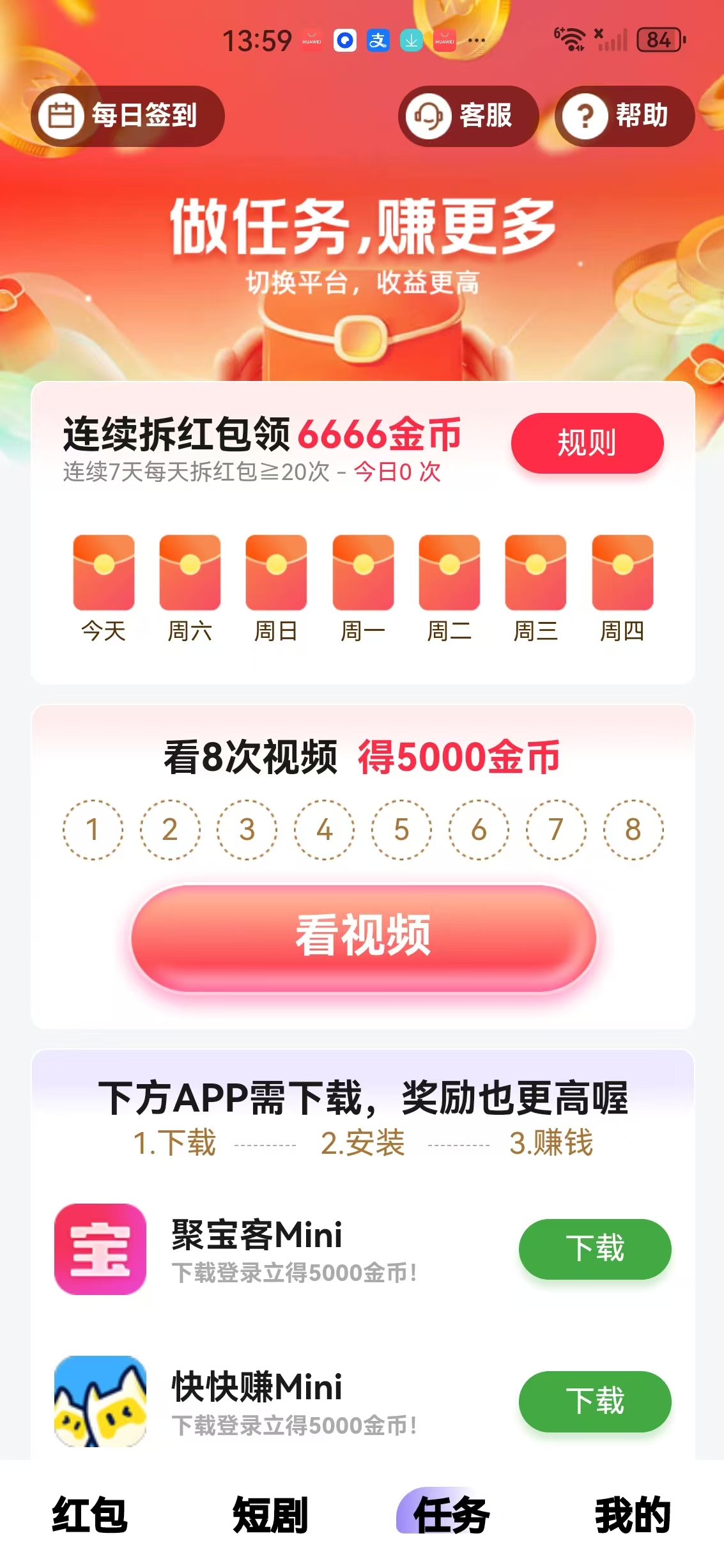The height and width of the screenshot is (1568, 724).
Task: Tap the 每日签到 calendar icon
Action: [63, 116]
